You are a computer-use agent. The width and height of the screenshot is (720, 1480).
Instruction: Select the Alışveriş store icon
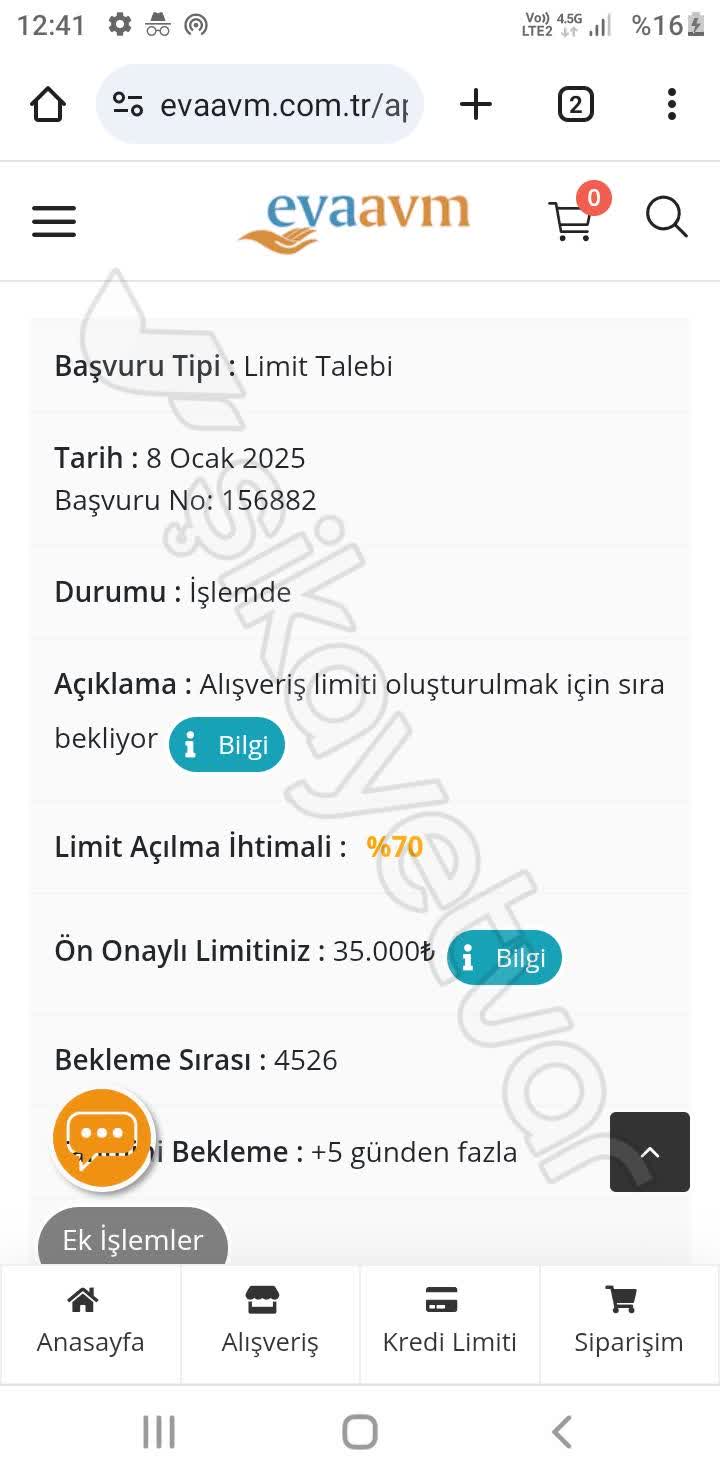tap(262, 1298)
